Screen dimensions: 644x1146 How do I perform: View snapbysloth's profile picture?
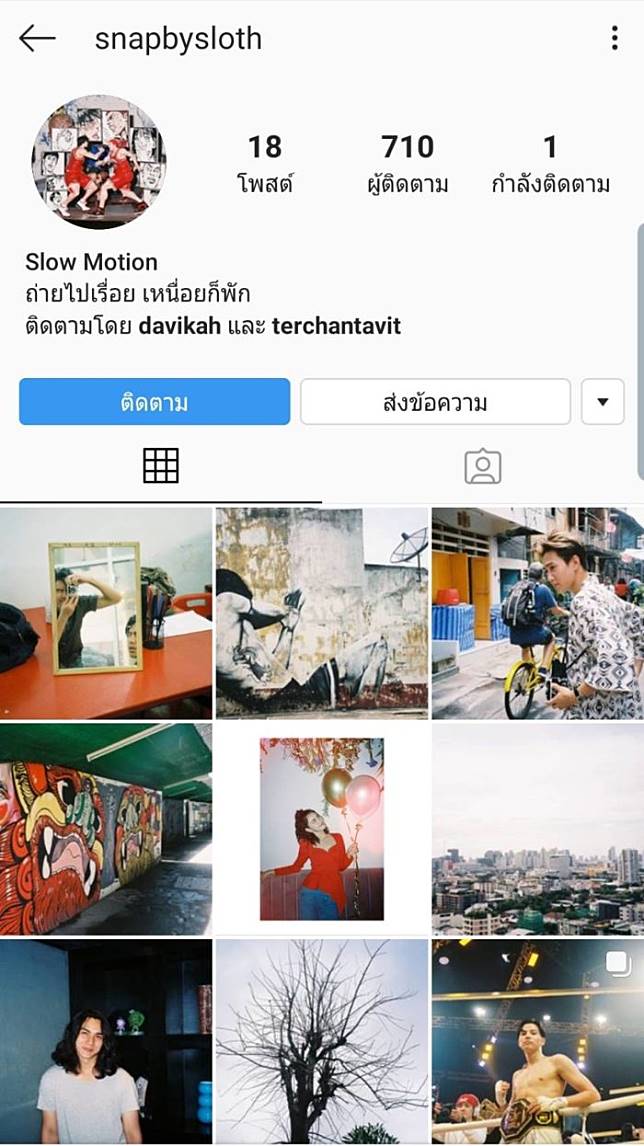[99, 162]
